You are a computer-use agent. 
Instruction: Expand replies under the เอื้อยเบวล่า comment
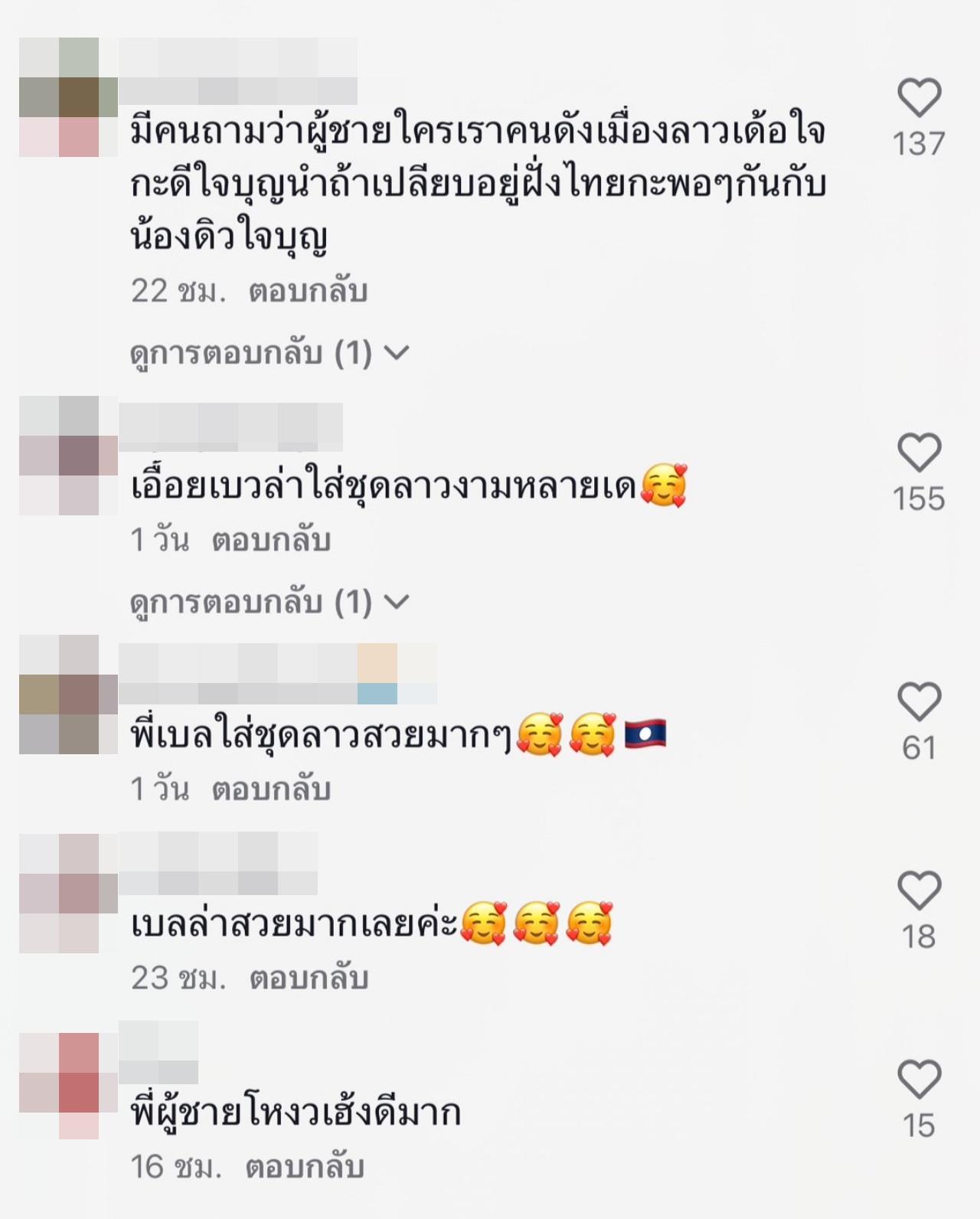(x=269, y=603)
